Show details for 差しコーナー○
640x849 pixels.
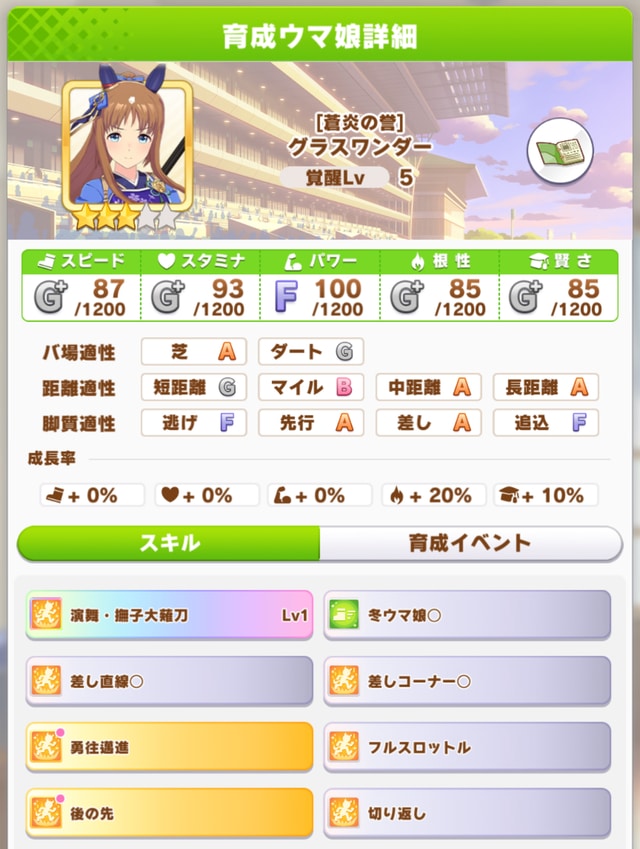pos(467,681)
